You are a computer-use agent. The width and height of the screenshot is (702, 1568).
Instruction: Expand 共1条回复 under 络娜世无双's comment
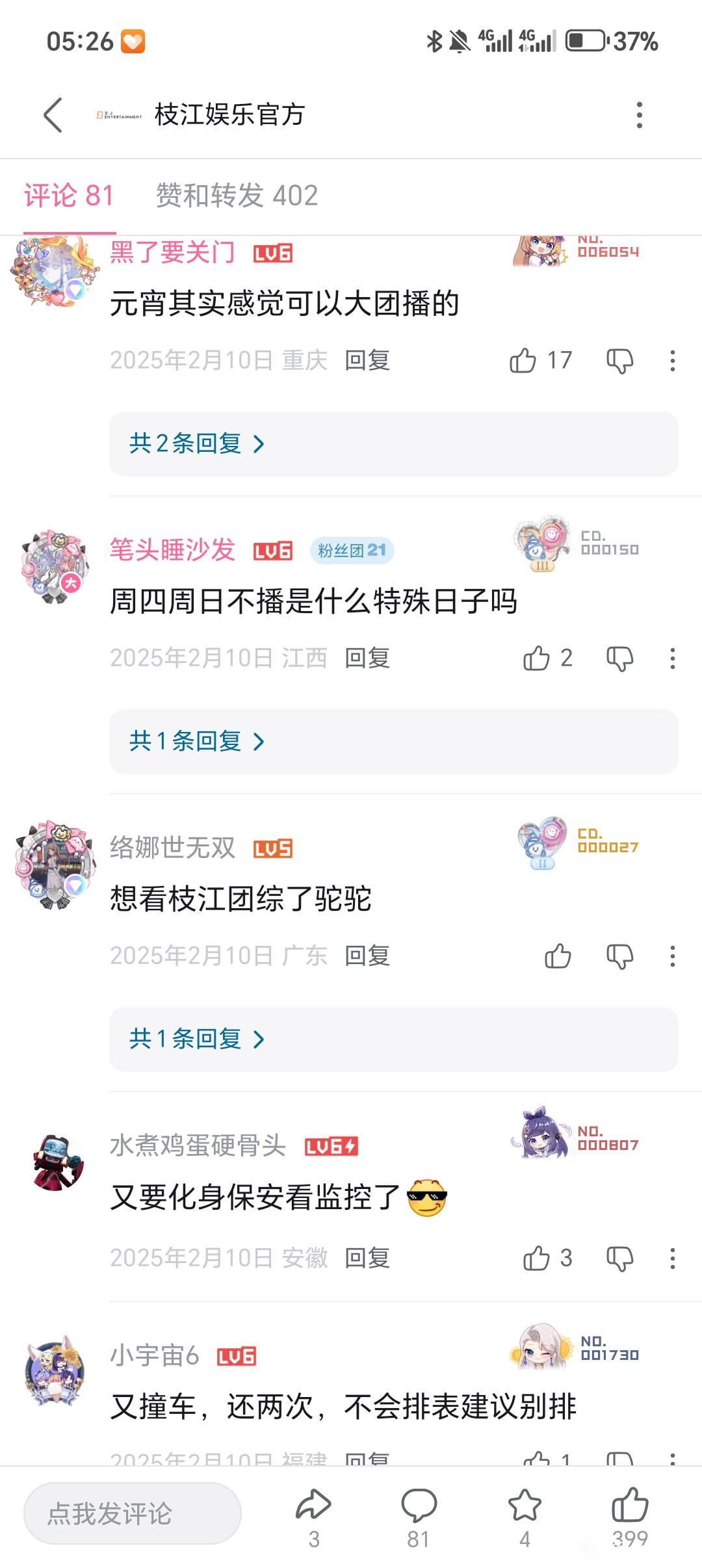click(393, 1039)
